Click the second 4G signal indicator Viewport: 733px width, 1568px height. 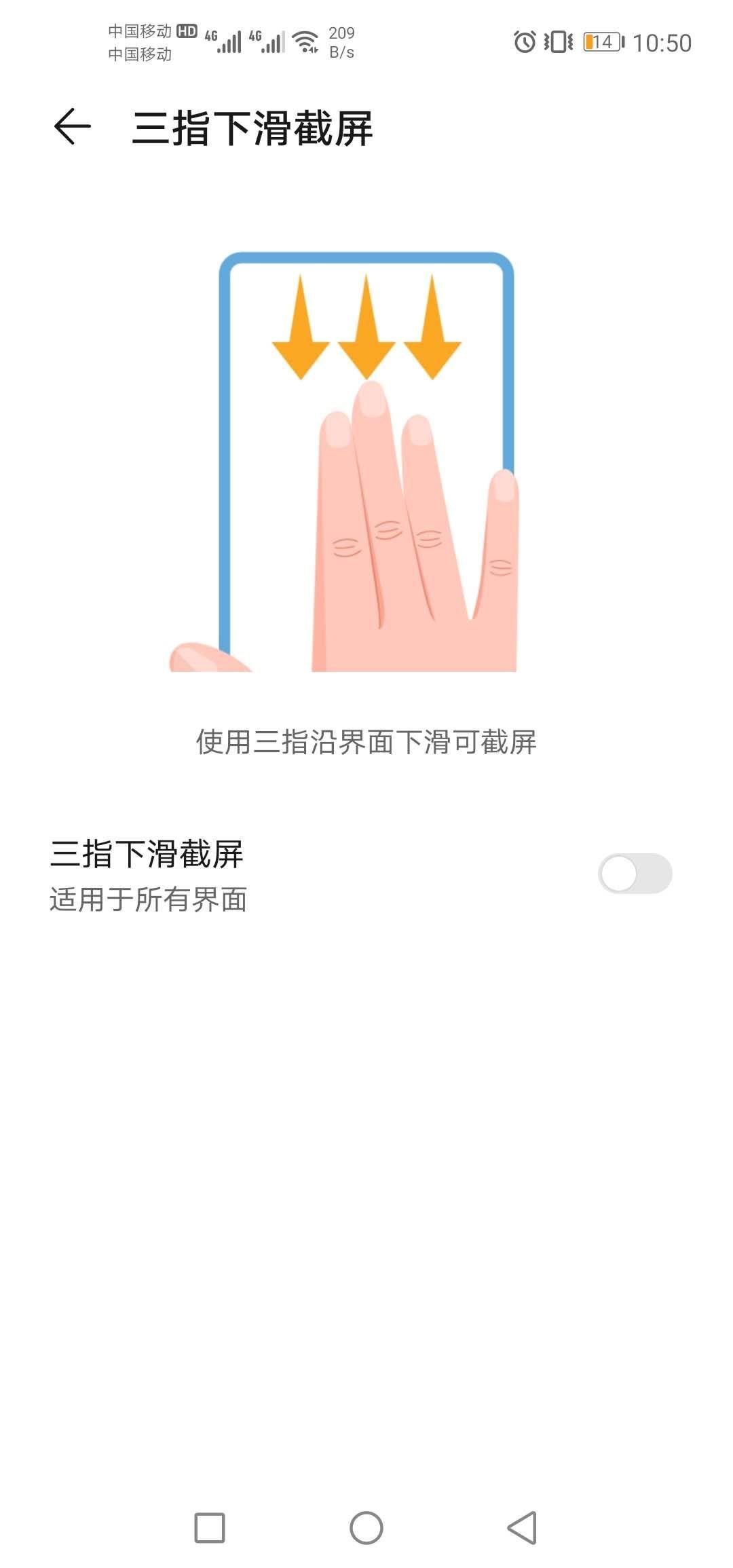(270, 39)
